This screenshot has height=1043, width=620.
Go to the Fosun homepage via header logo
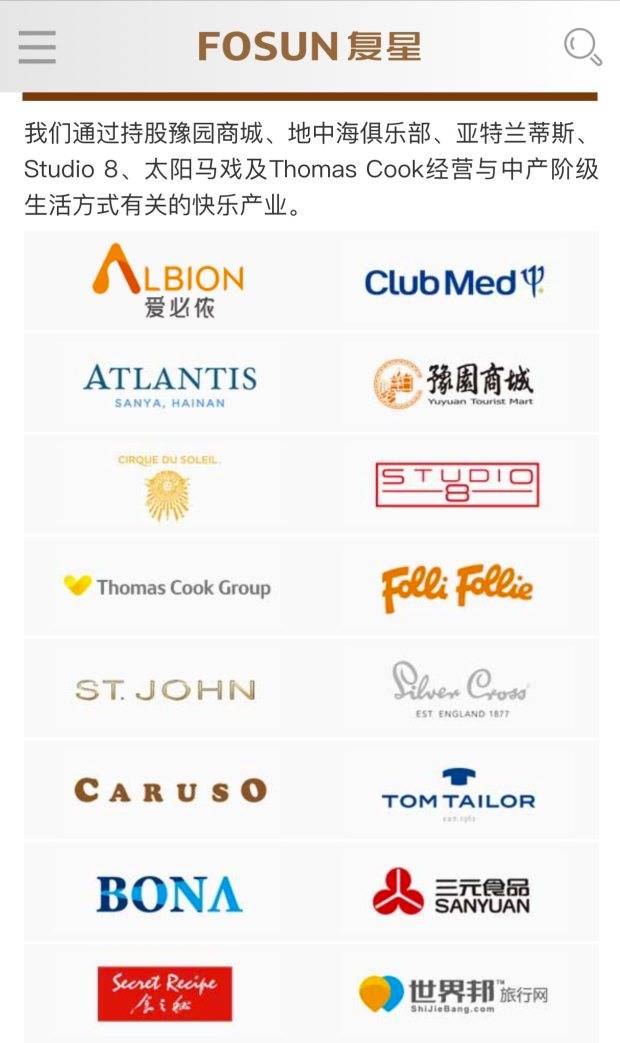pyautogui.click(x=309, y=46)
